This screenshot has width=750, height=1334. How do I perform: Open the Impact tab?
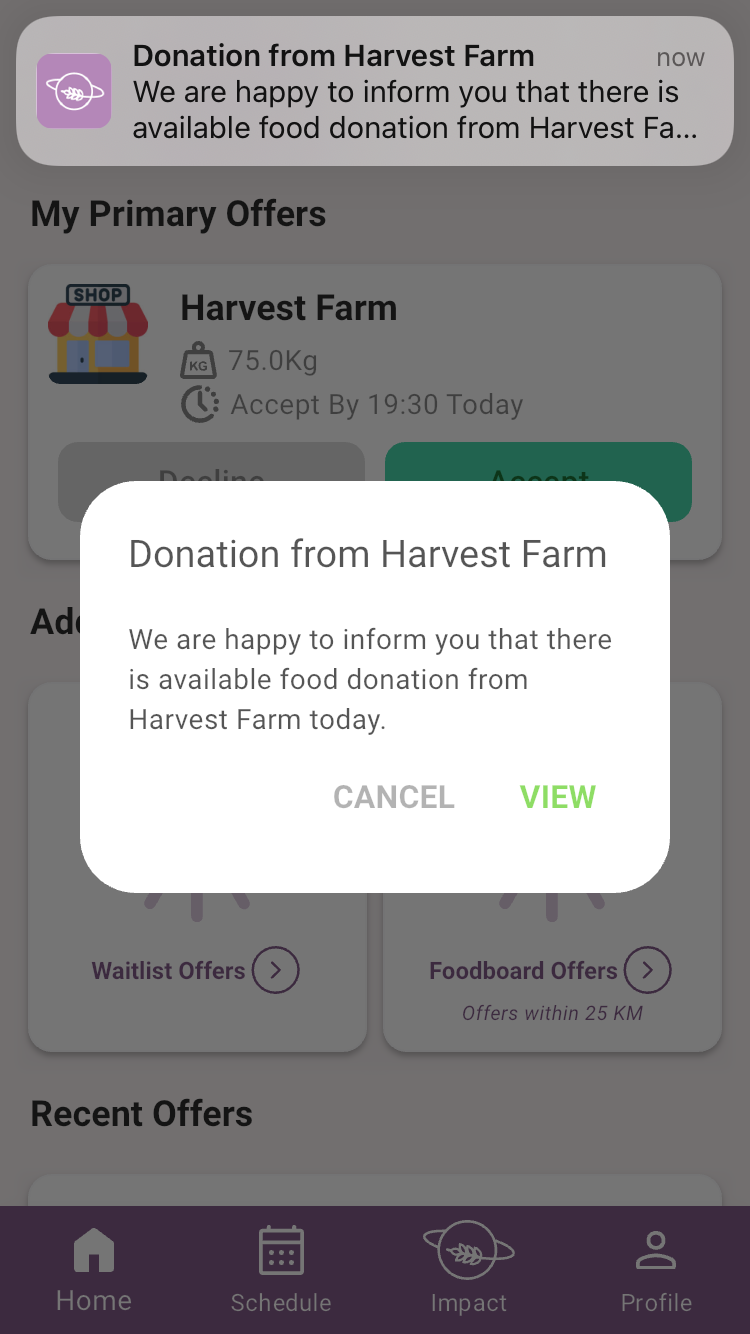(x=468, y=1269)
